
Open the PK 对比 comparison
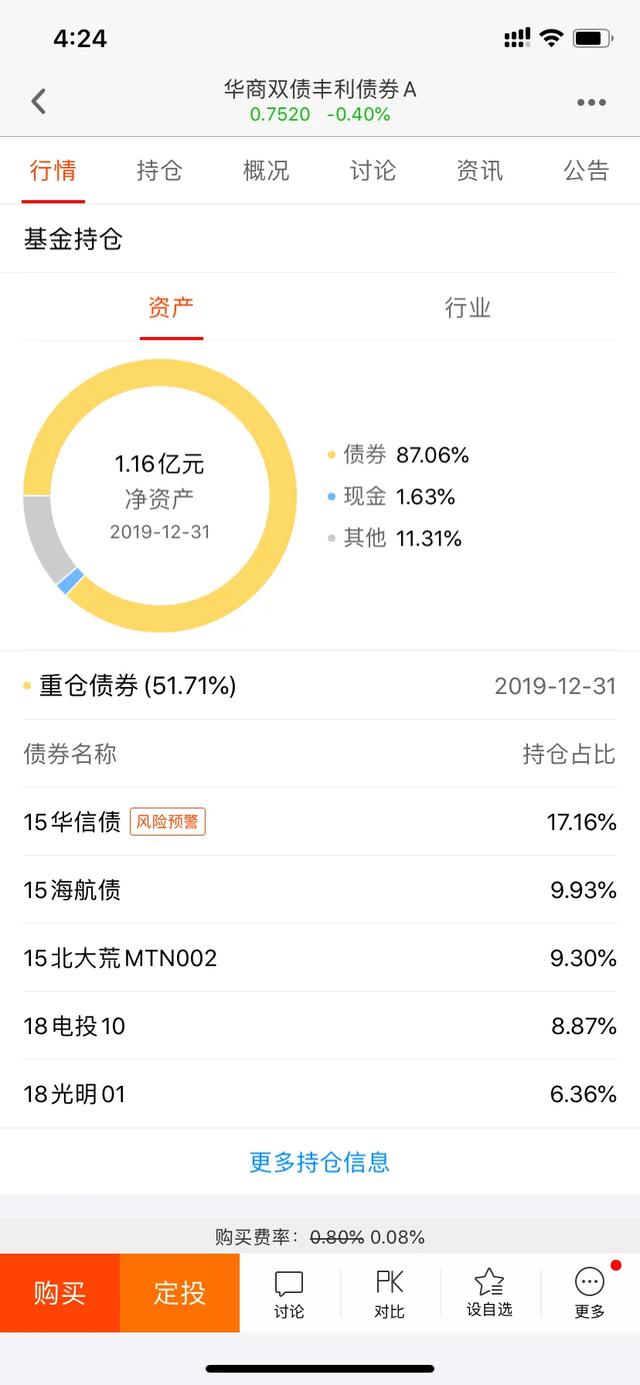(x=389, y=1294)
